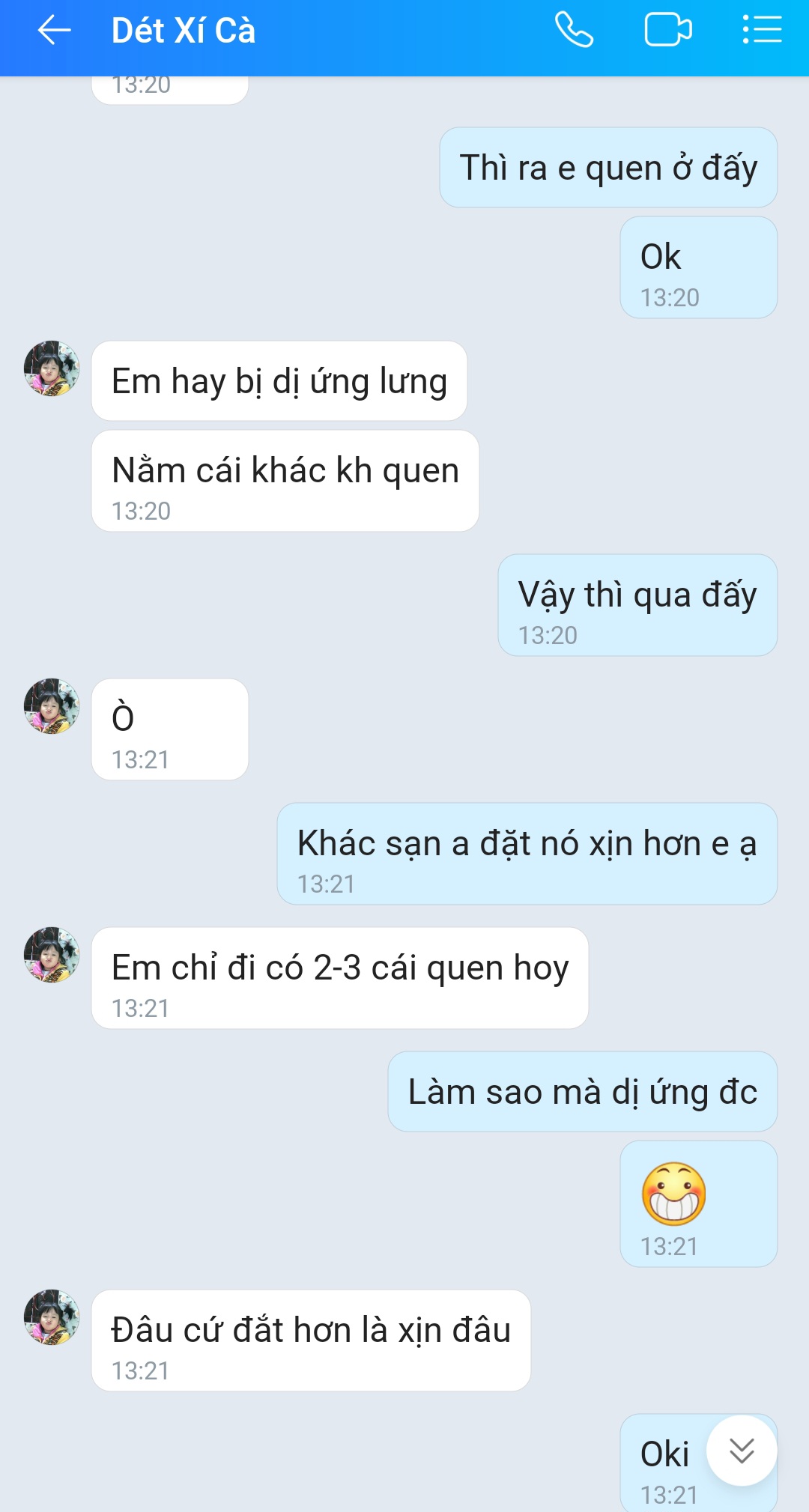The image size is (809, 1512).
Task: Go back from the Dét Xí Cà chat
Action: (54, 31)
